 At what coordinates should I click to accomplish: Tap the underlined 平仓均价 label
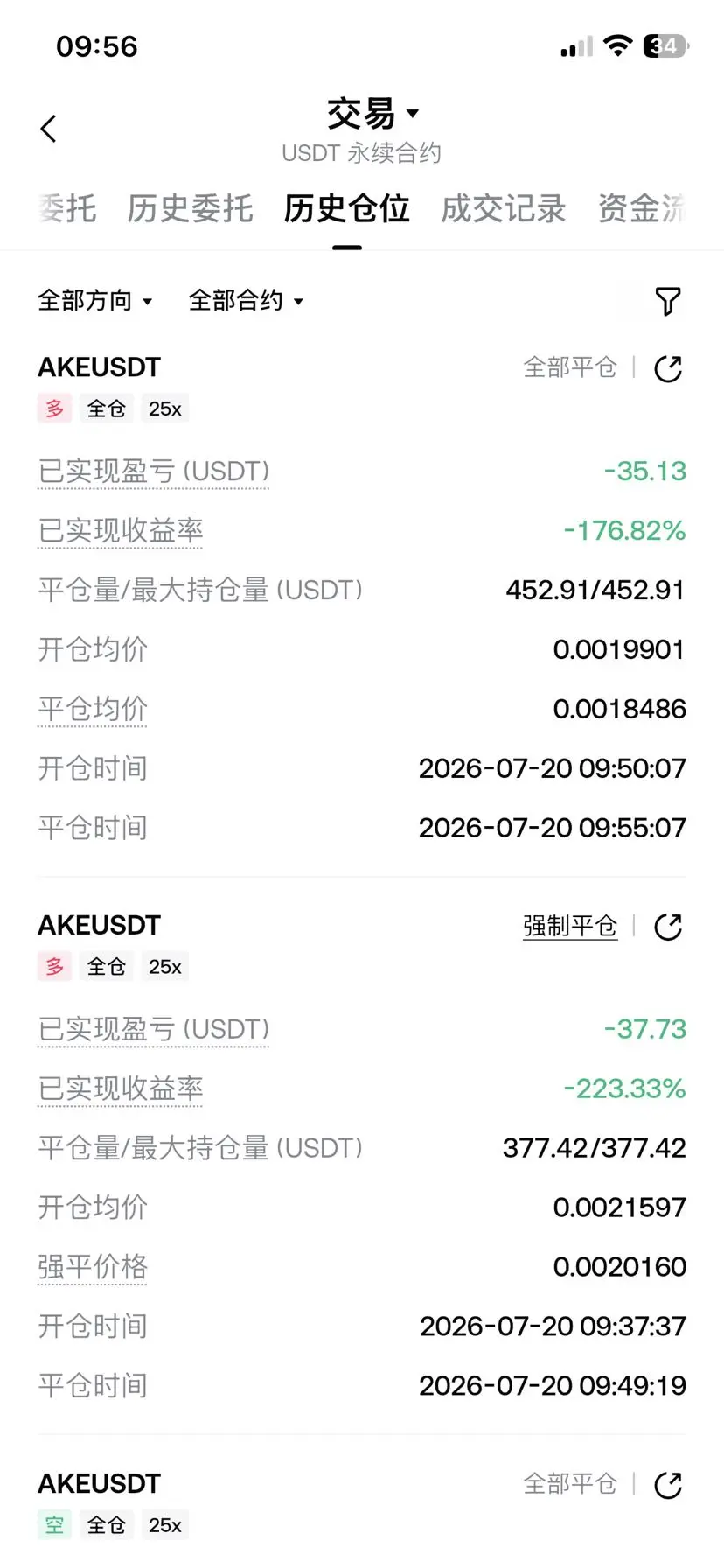[93, 710]
